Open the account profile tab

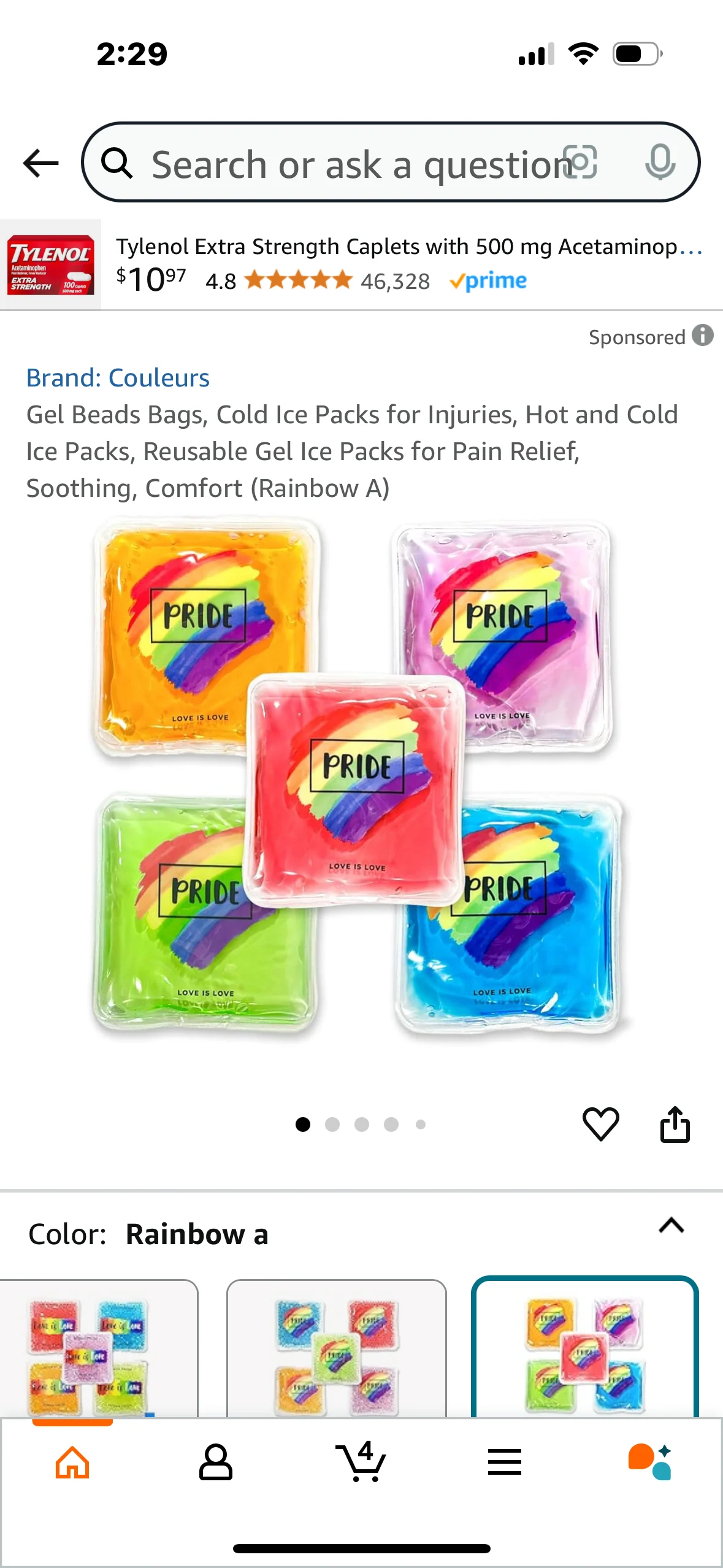tap(216, 1462)
